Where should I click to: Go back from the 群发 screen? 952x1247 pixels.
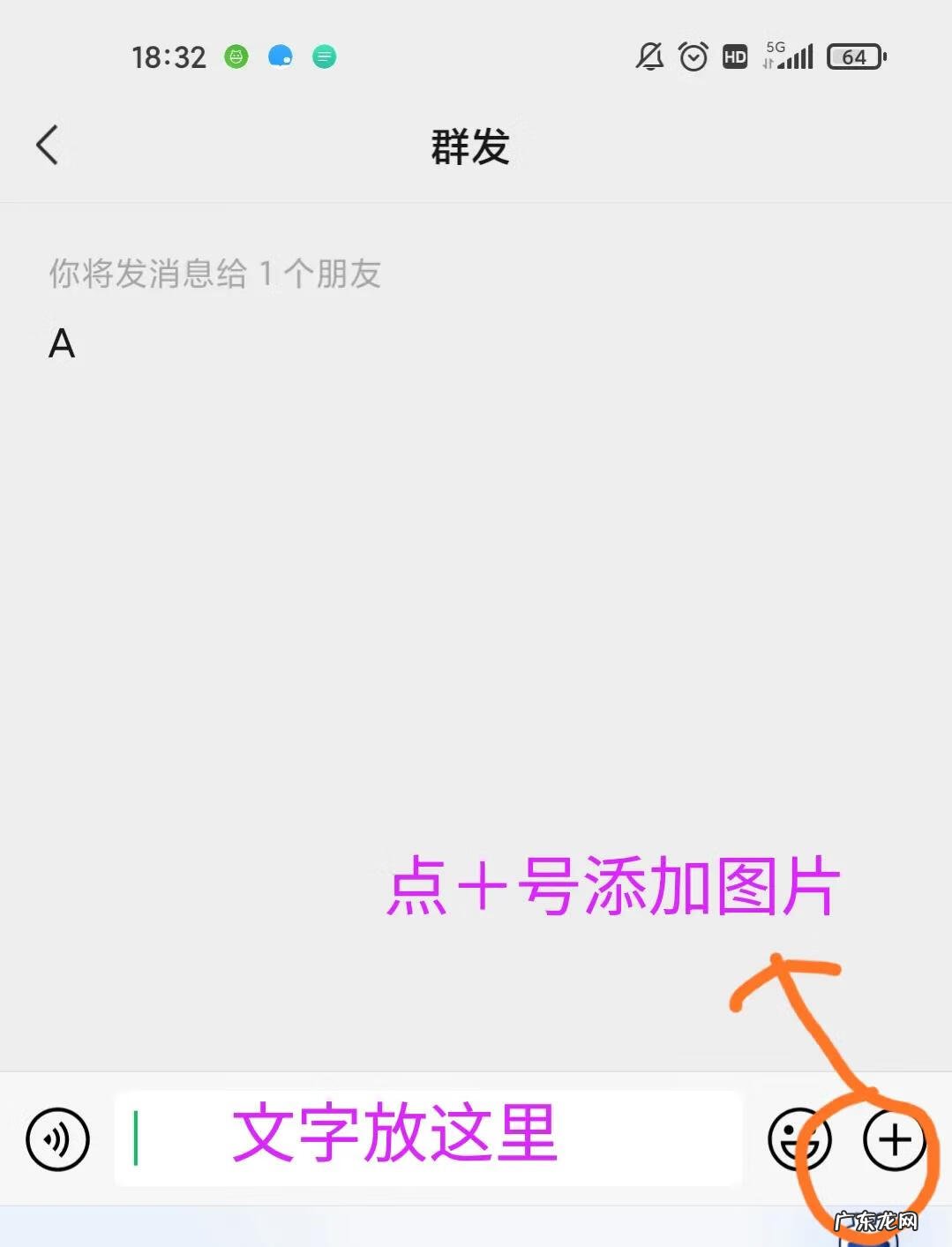point(48,146)
